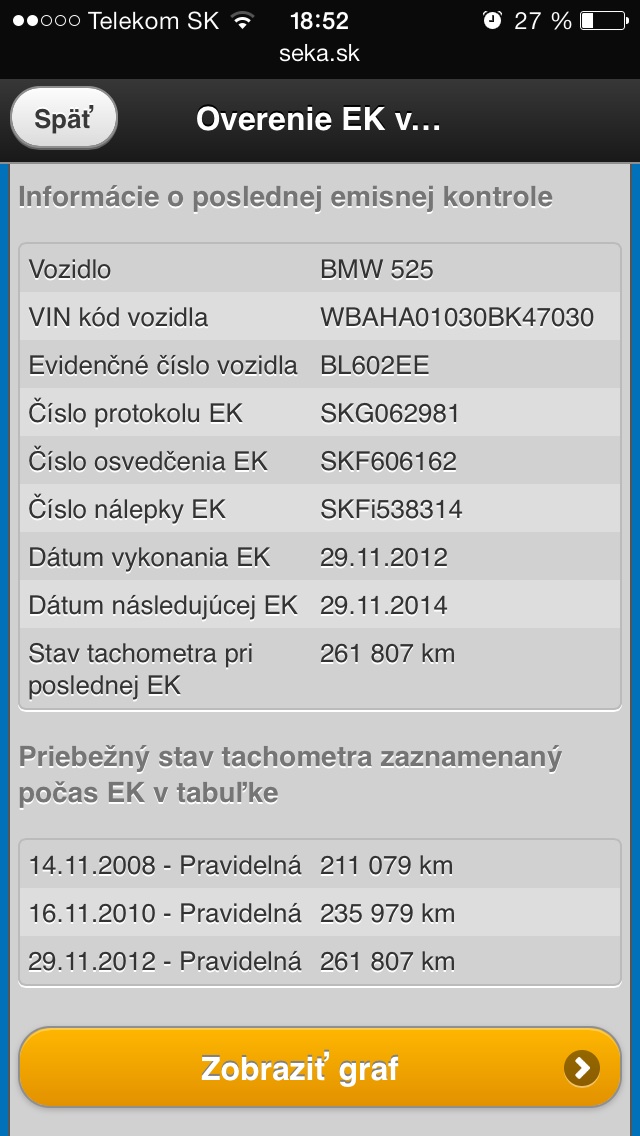Tap the Späť back button
Viewport: 640px width, 1136px height.
[64, 119]
